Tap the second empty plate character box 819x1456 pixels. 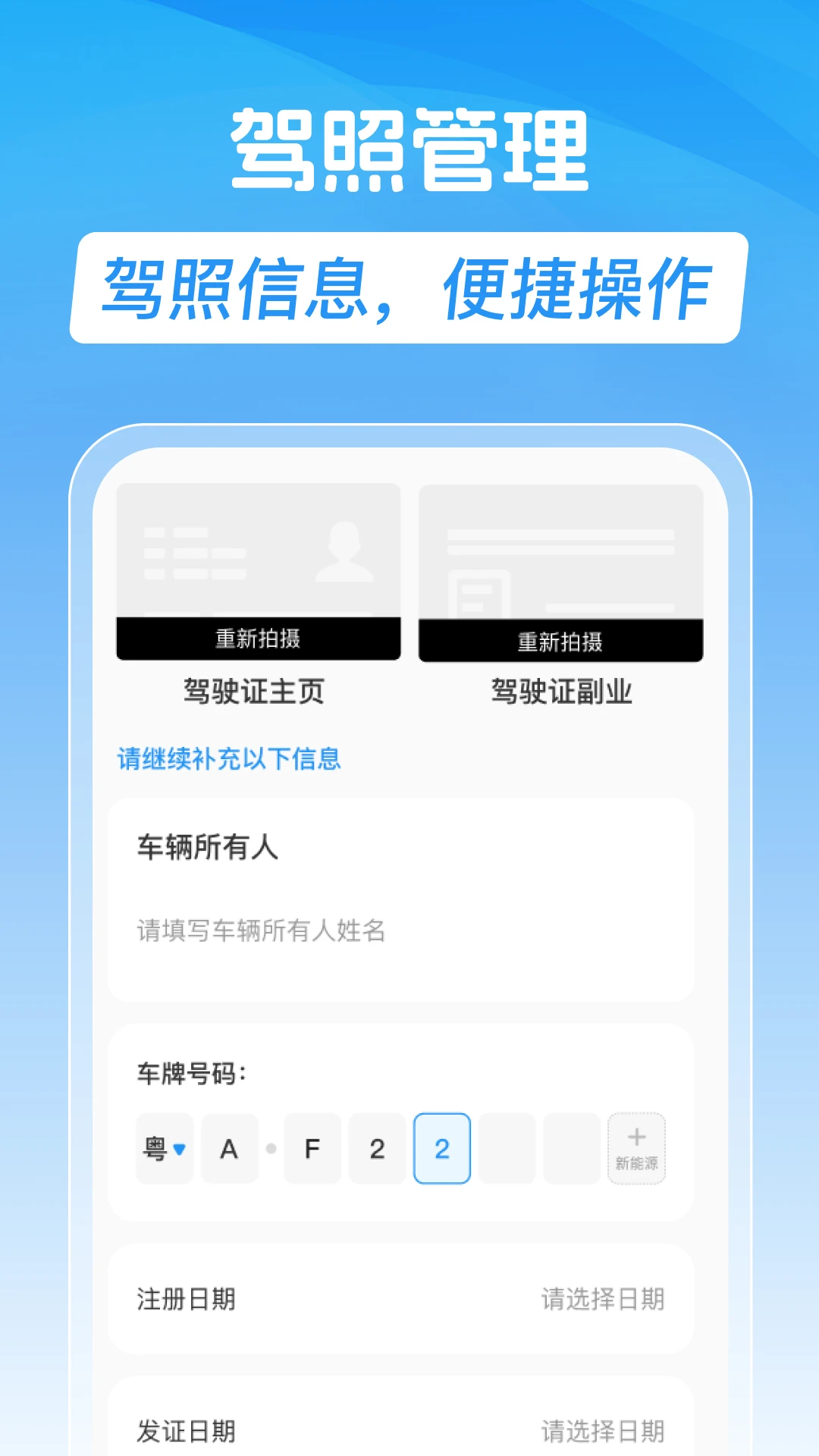(x=571, y=1149)
